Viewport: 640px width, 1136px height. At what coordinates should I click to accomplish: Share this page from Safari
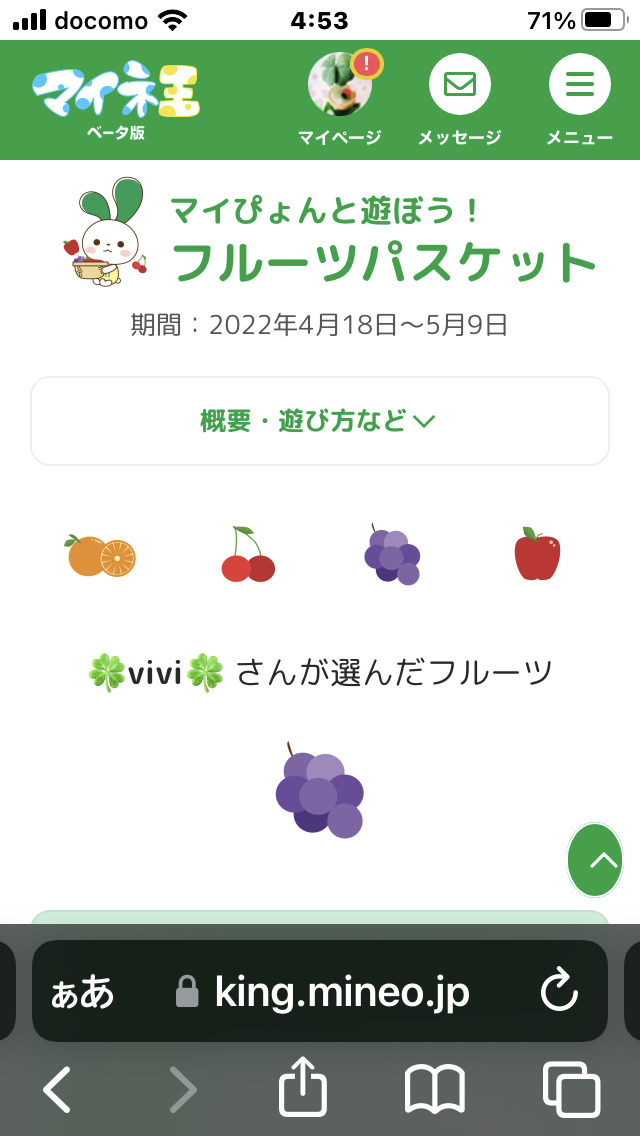(x=304, y=1089)
